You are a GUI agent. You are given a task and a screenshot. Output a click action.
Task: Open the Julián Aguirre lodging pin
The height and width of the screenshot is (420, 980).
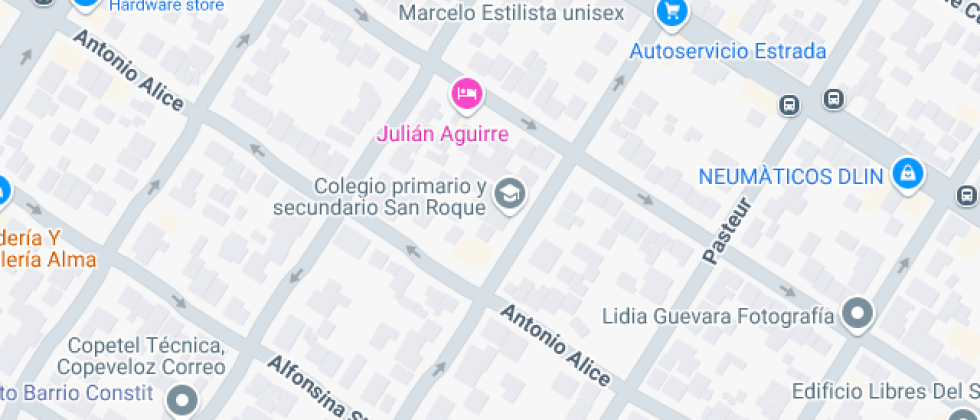tap(467, 95)
